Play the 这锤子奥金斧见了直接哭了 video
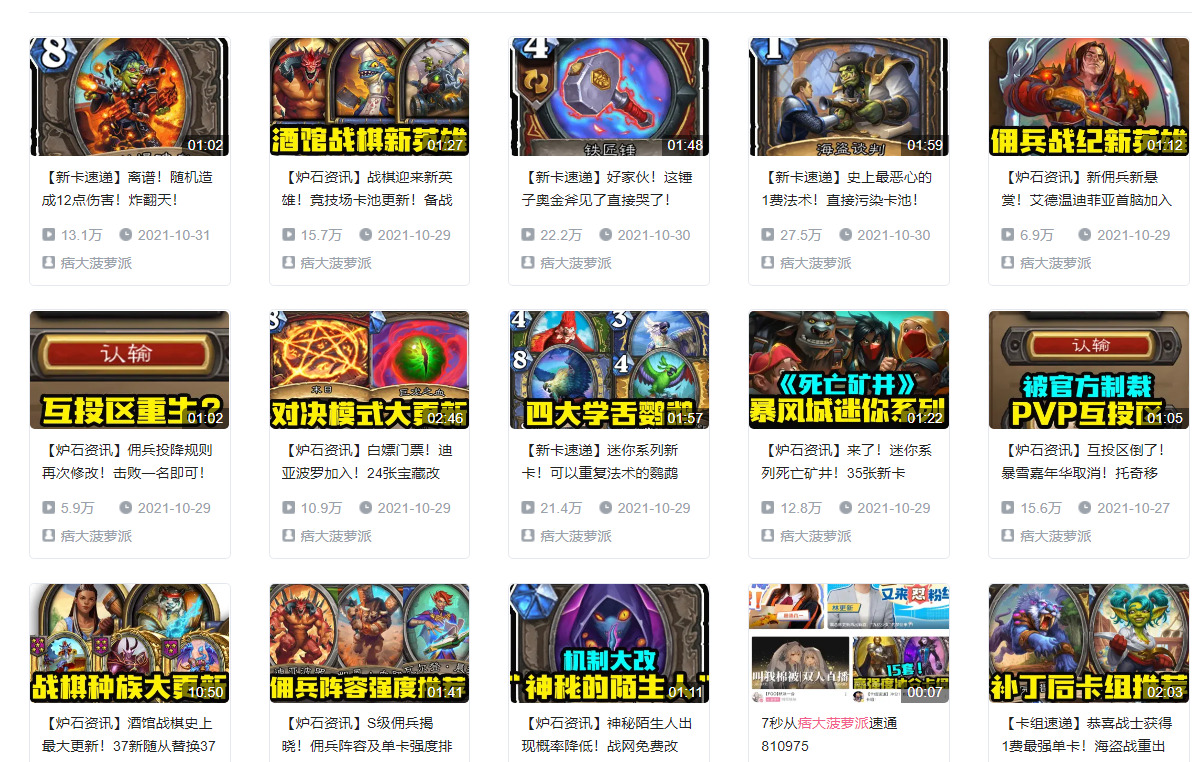1203x762 pixels. click(609, 97)
